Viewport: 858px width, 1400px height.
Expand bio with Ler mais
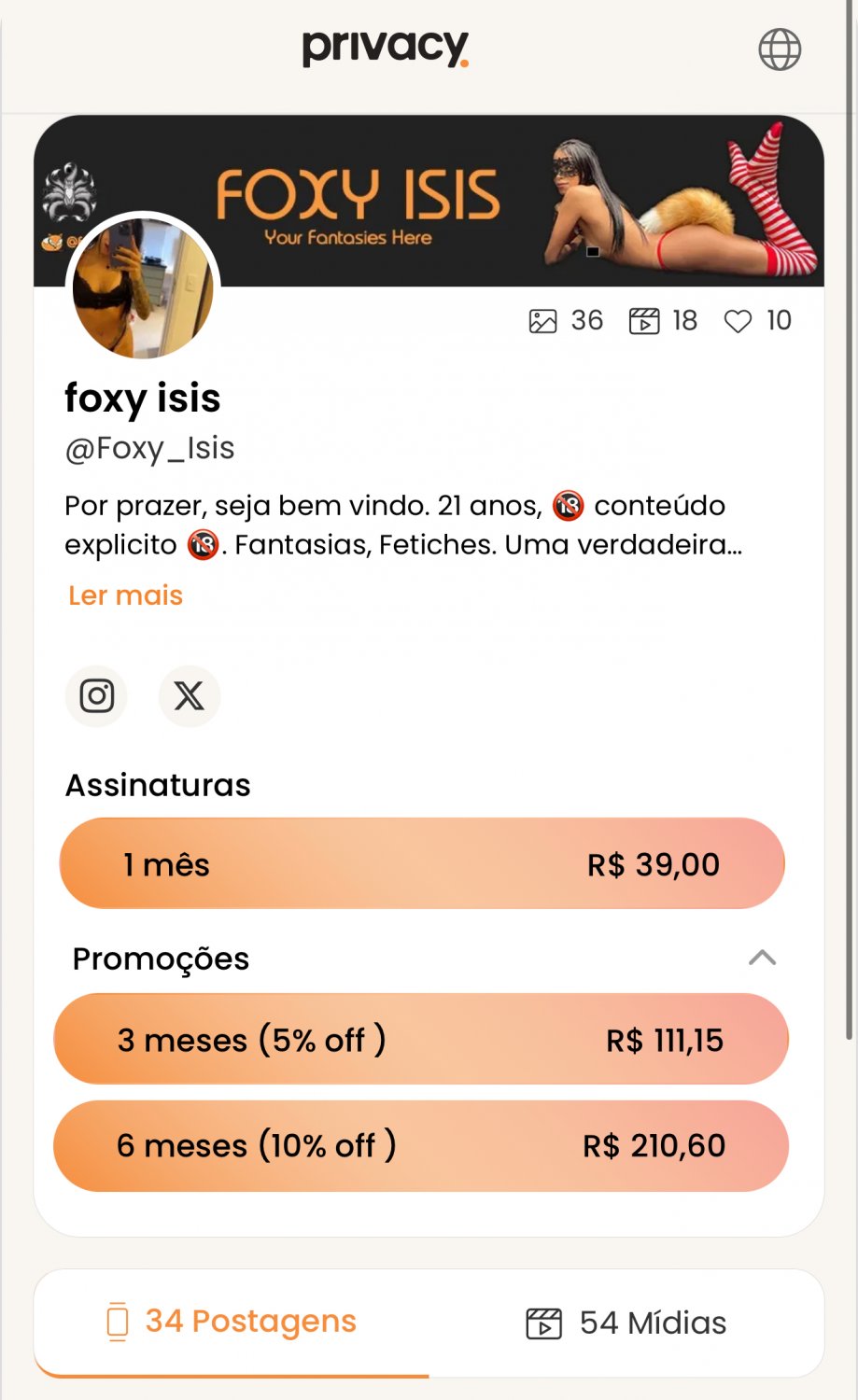pos(125,595)
